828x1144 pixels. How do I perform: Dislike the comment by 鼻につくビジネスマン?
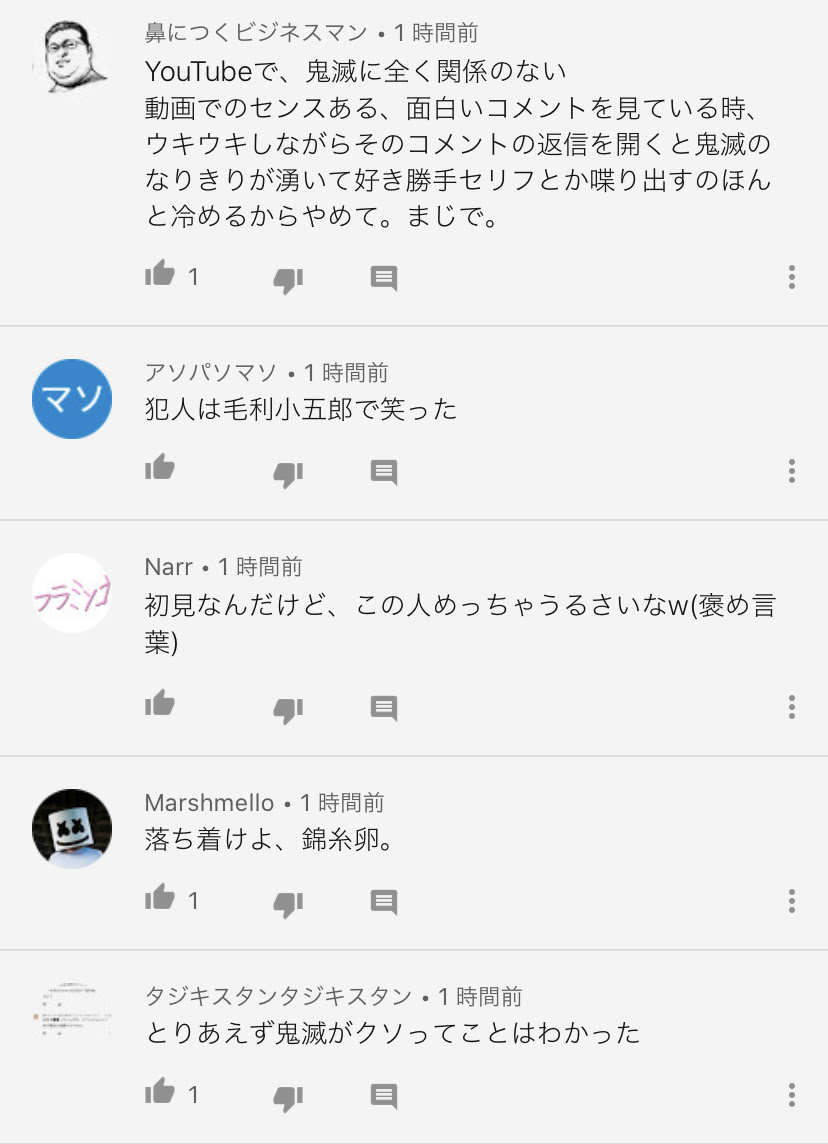tap(288, 279)
